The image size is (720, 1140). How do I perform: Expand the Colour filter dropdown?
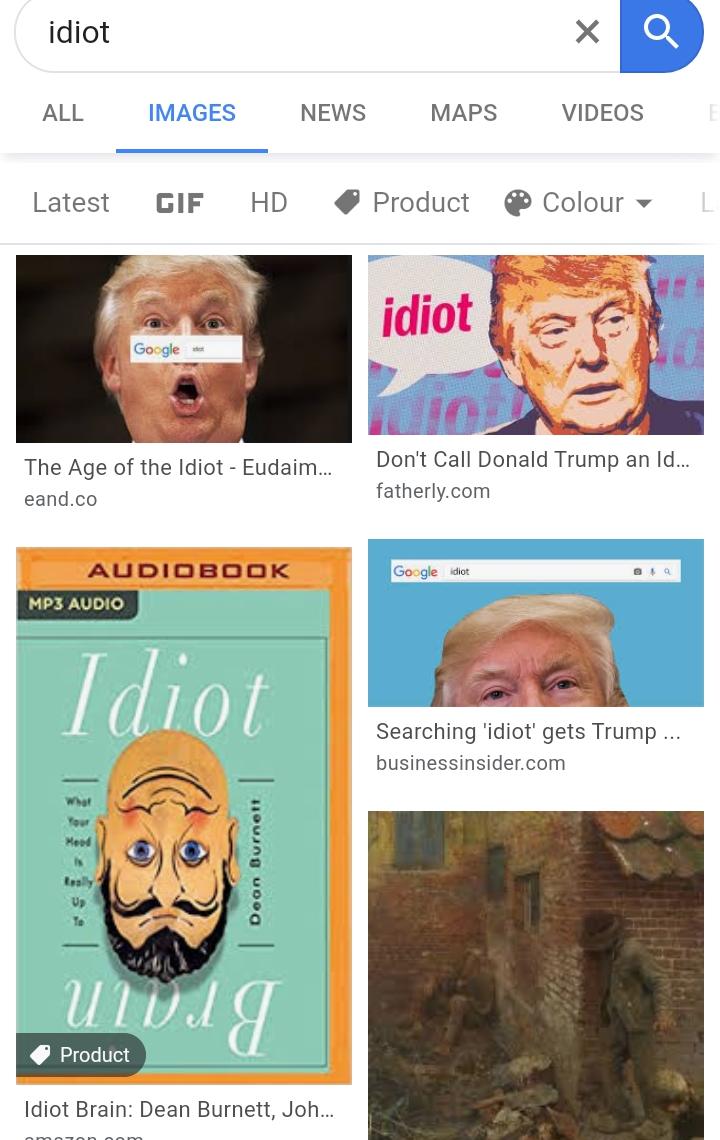(579, 203)
